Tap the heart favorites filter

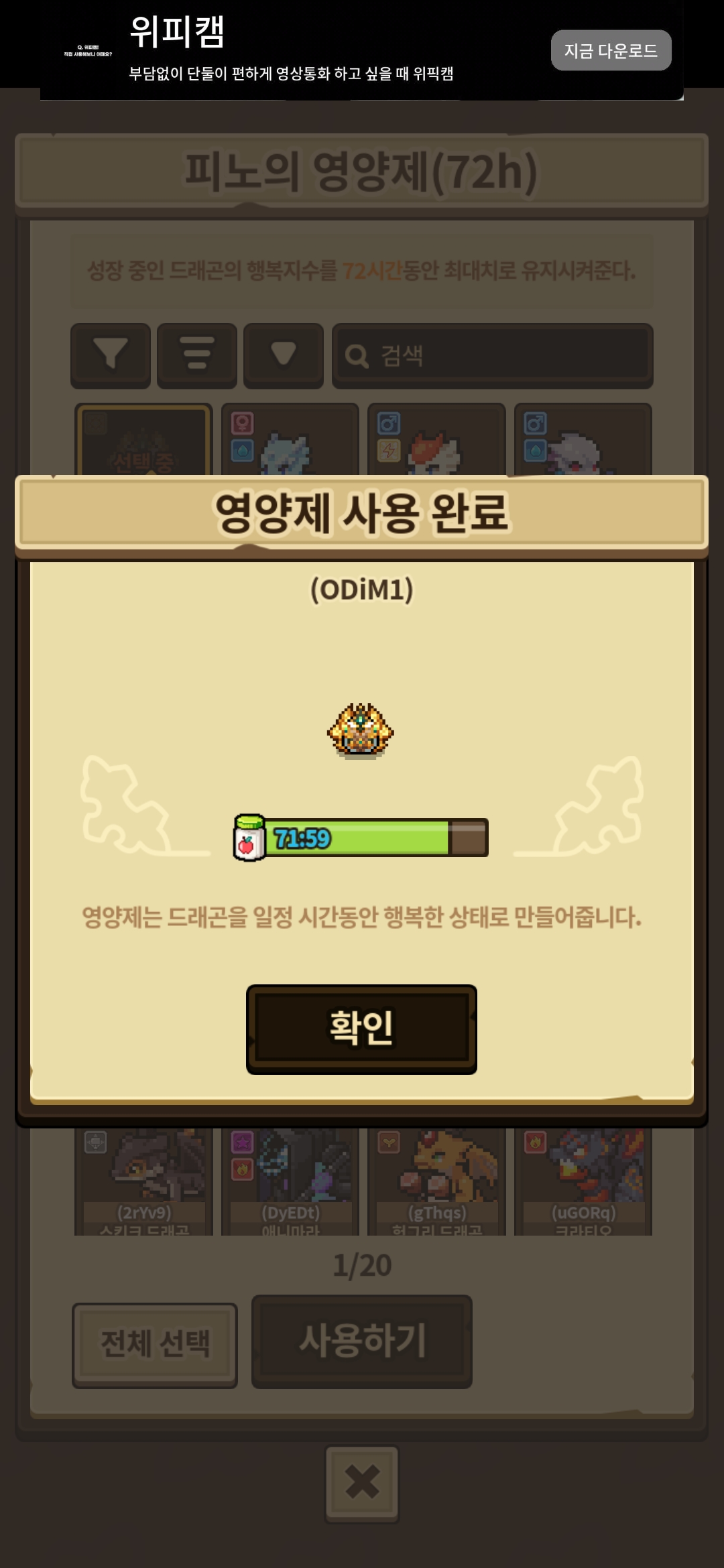(284, 355)
